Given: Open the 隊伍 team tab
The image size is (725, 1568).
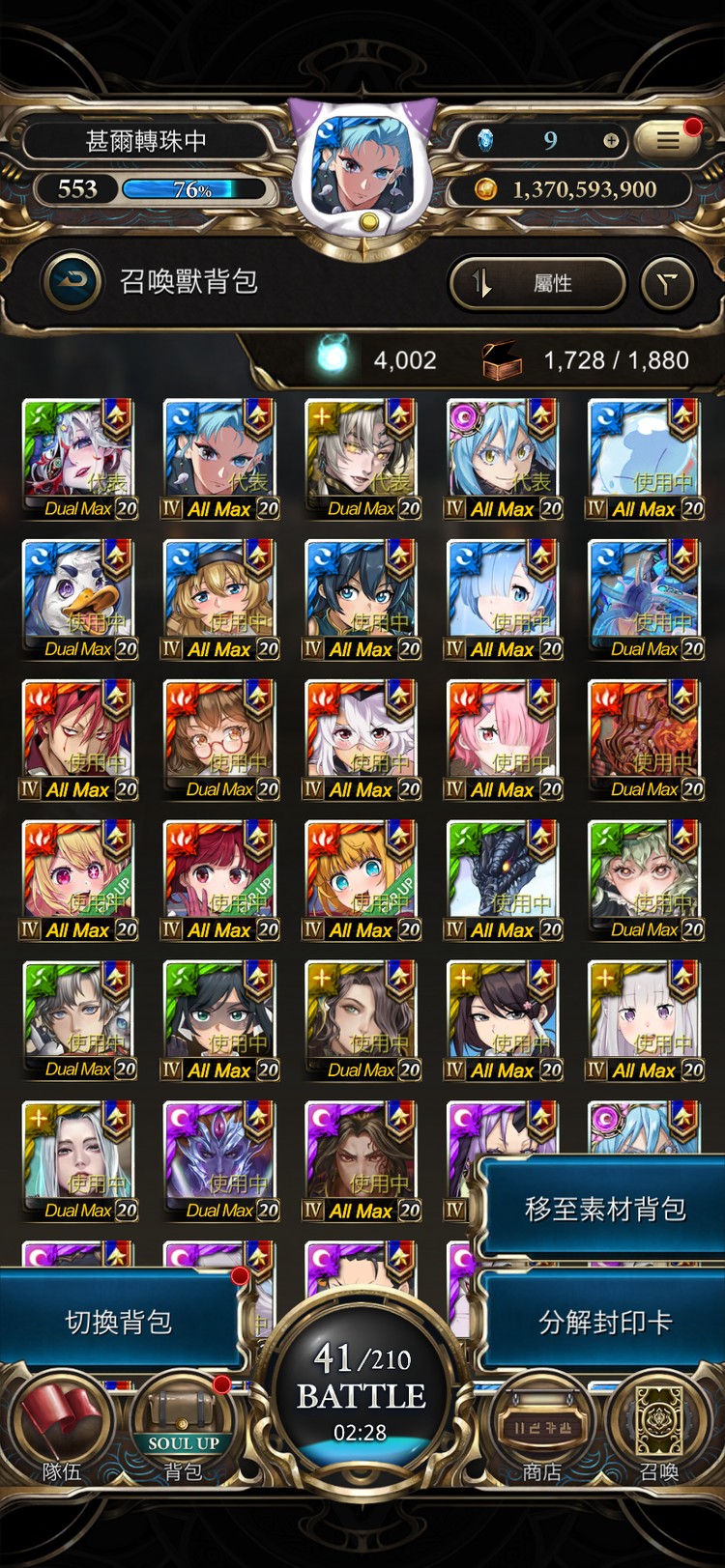Looking at the screenshot, I should pyautogui.click(x=60, y=1430).
